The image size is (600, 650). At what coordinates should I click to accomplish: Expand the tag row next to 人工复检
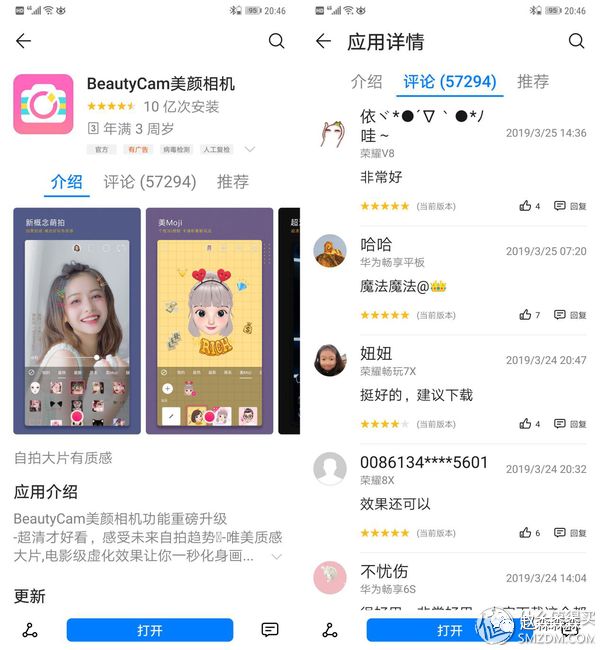[250, 149]
